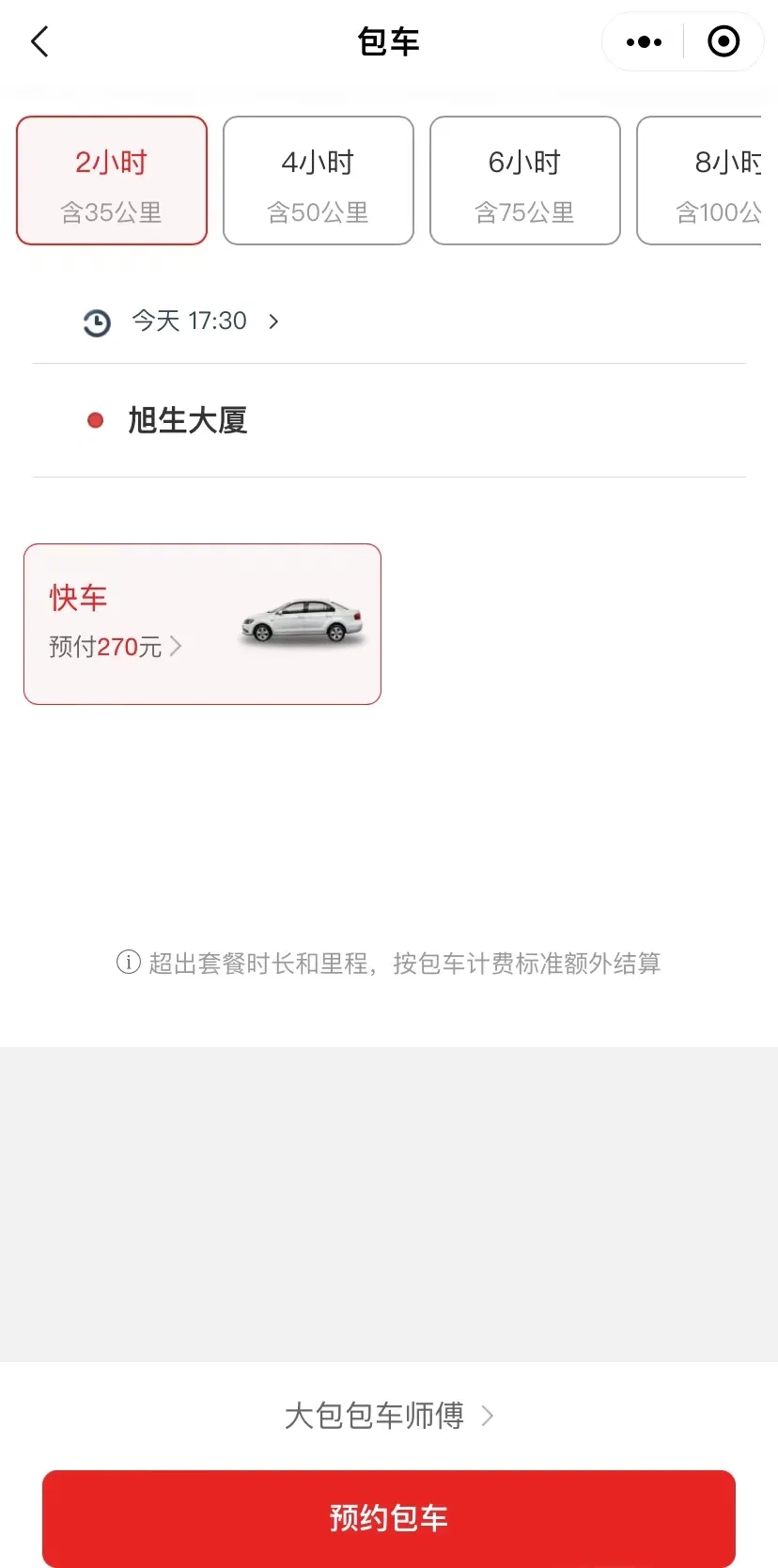This screenshot has height=1568, width=778.
Task: Close the mini program via the target icon
Action: click(723, 41)
